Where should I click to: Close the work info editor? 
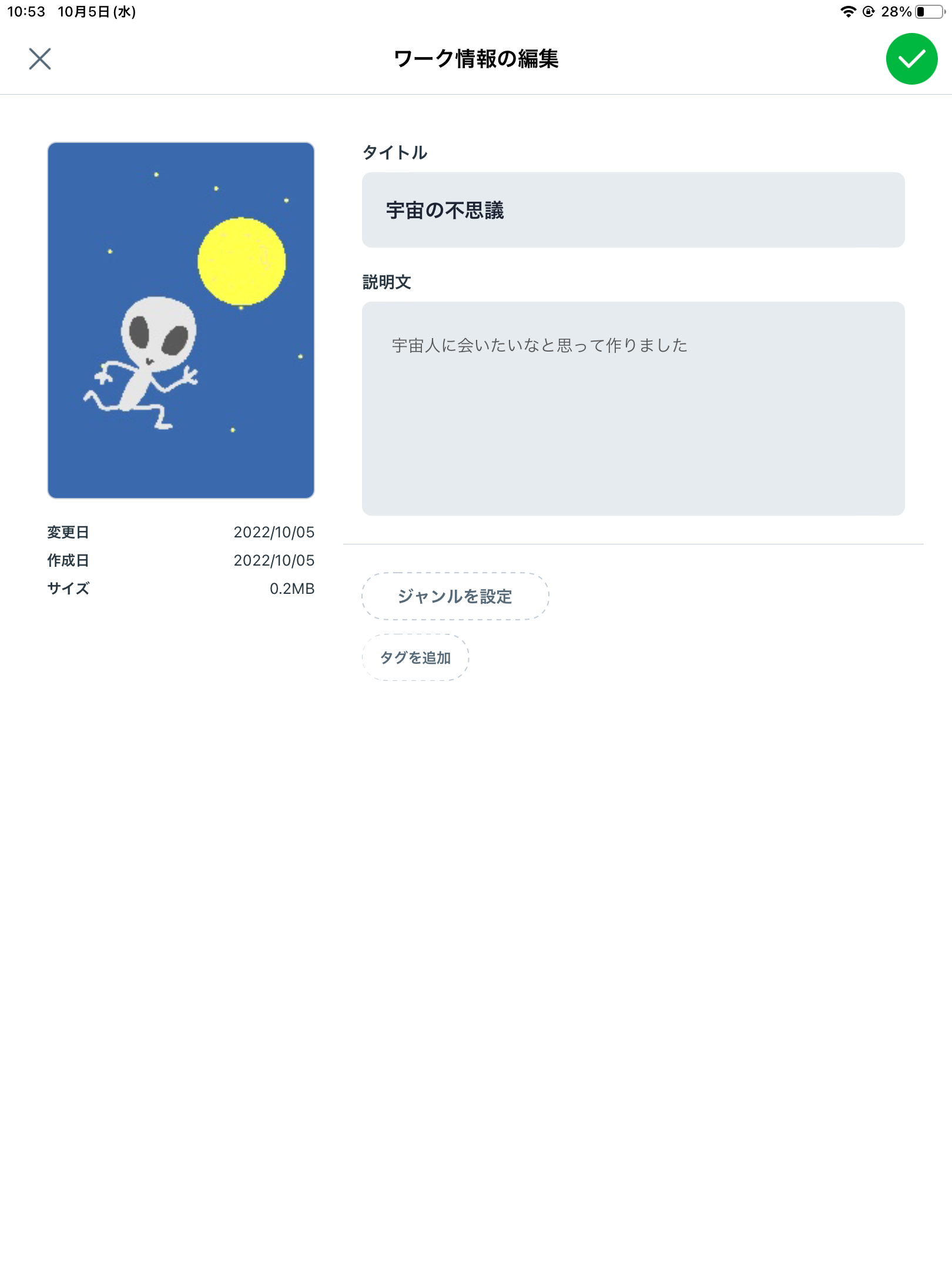(40, 59)
